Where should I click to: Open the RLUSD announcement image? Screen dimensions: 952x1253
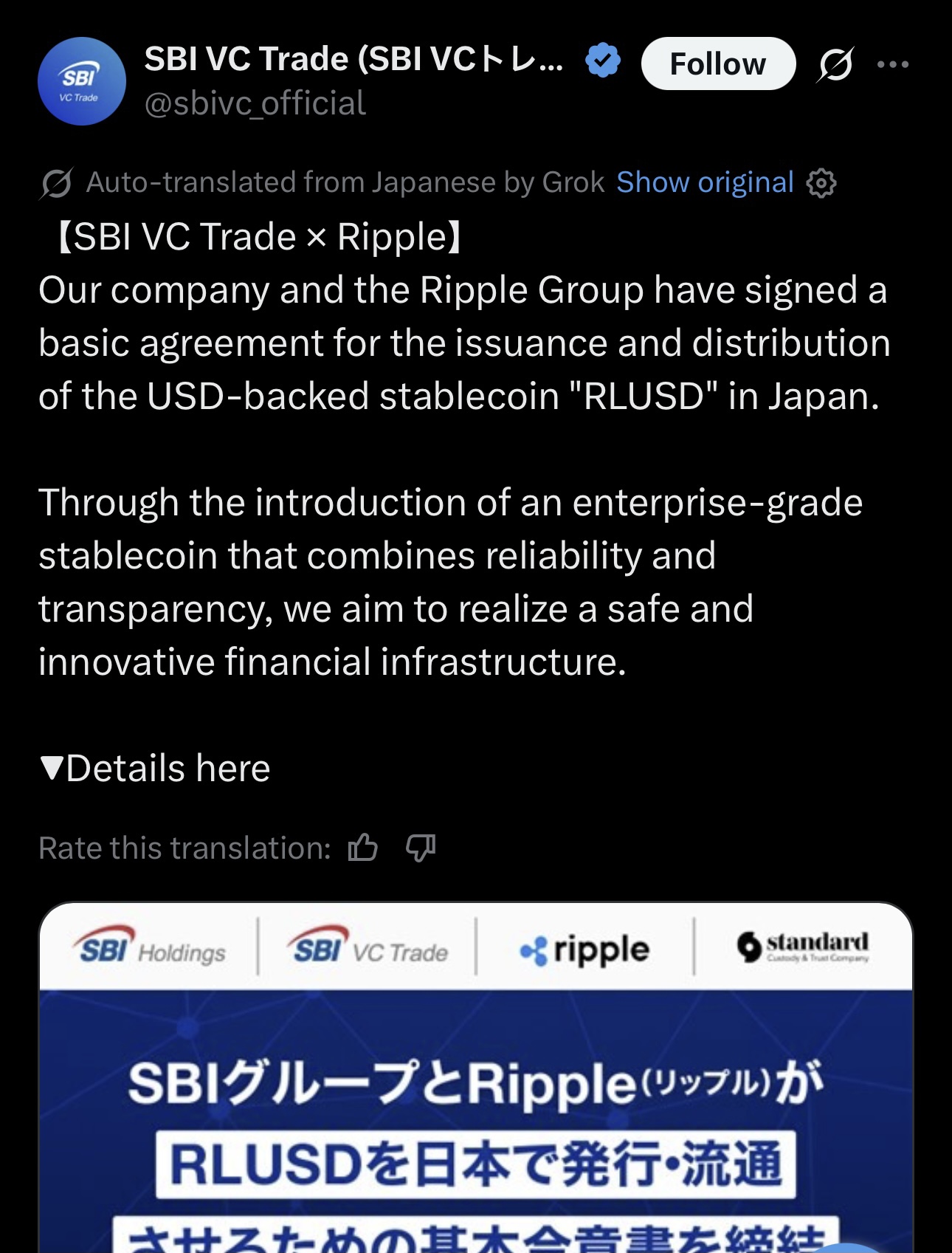(x=476, y=1093)
